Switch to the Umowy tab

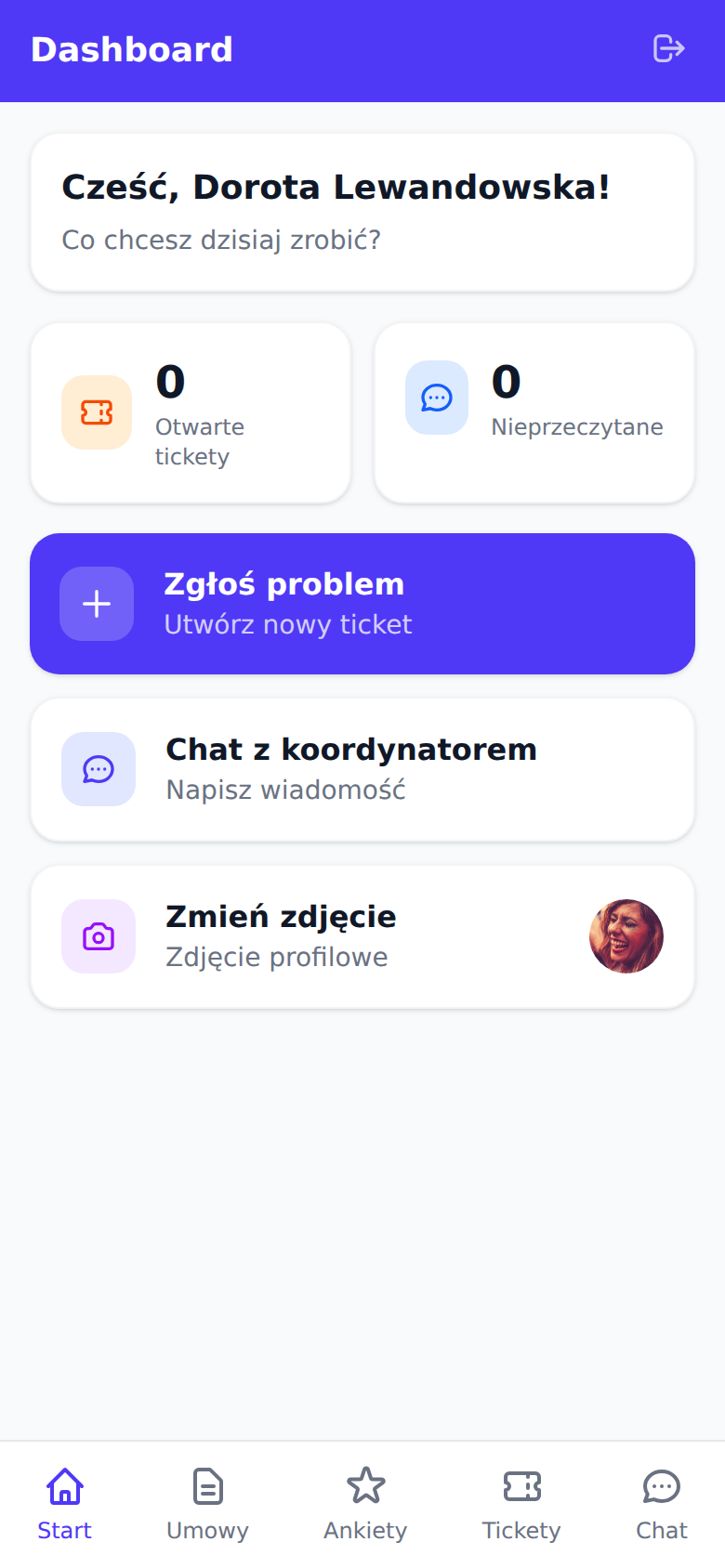pos(207,1503)
